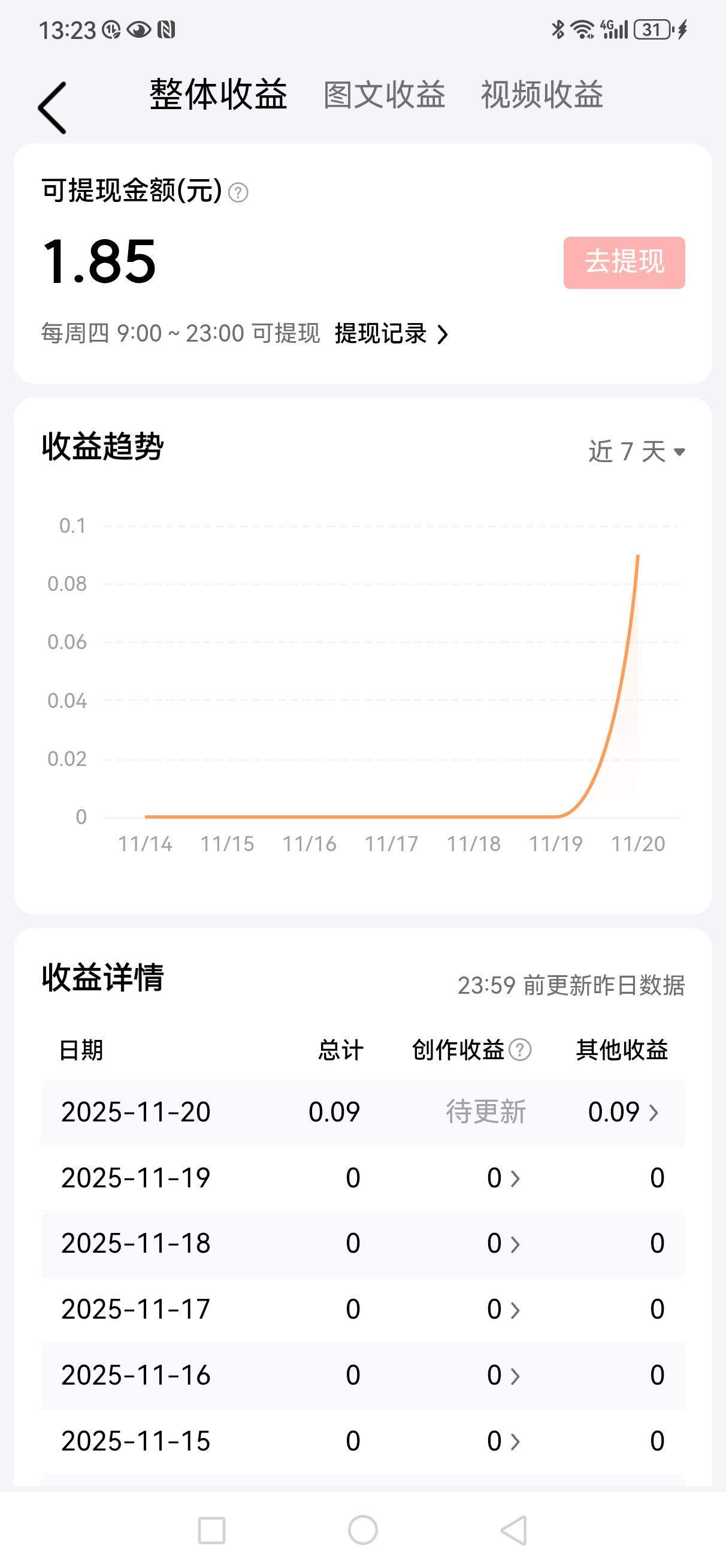Go to home screen via navigation bar
This screenshot has width=726, height=1568.
pyautogui.click(x=362, y=1530)
